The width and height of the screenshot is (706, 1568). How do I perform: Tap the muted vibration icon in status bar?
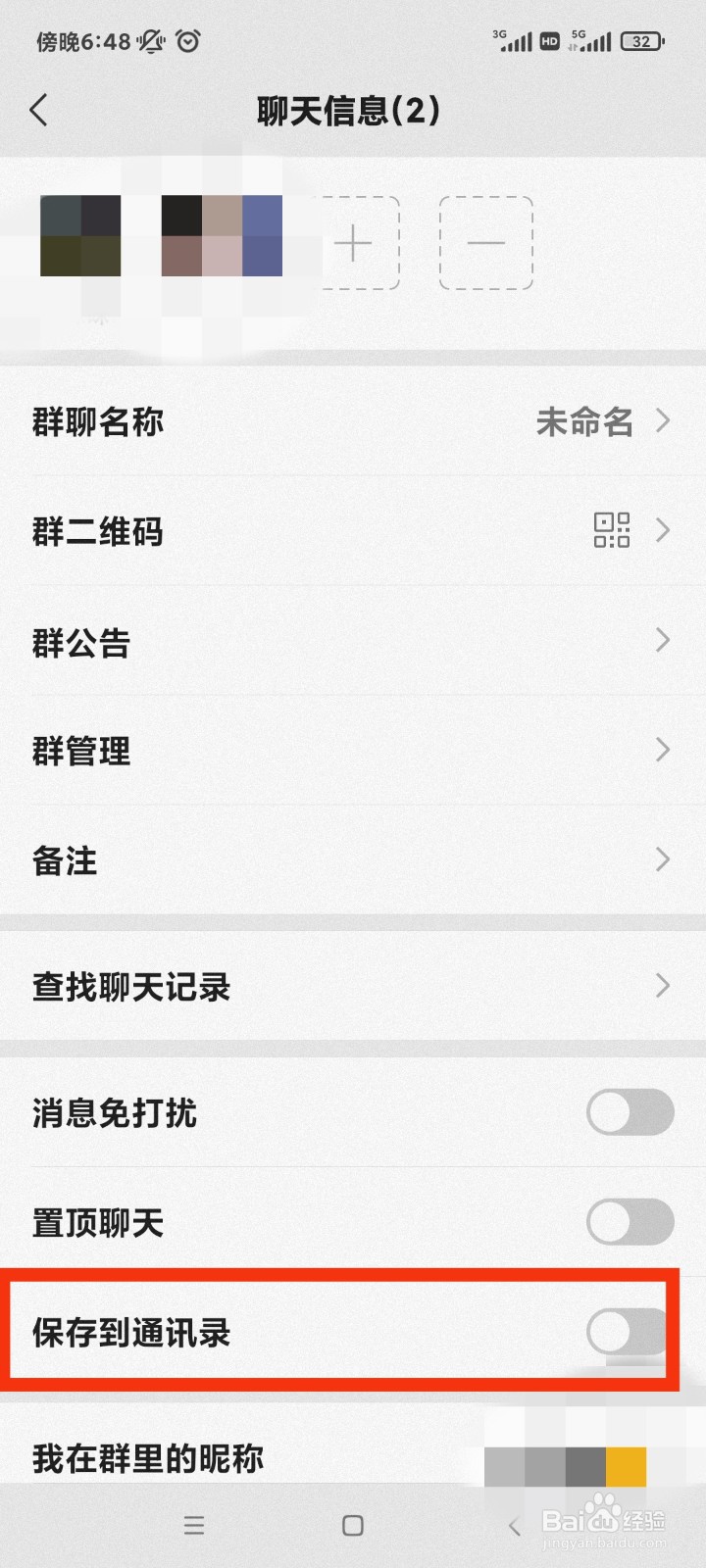(x=149, y=41)
